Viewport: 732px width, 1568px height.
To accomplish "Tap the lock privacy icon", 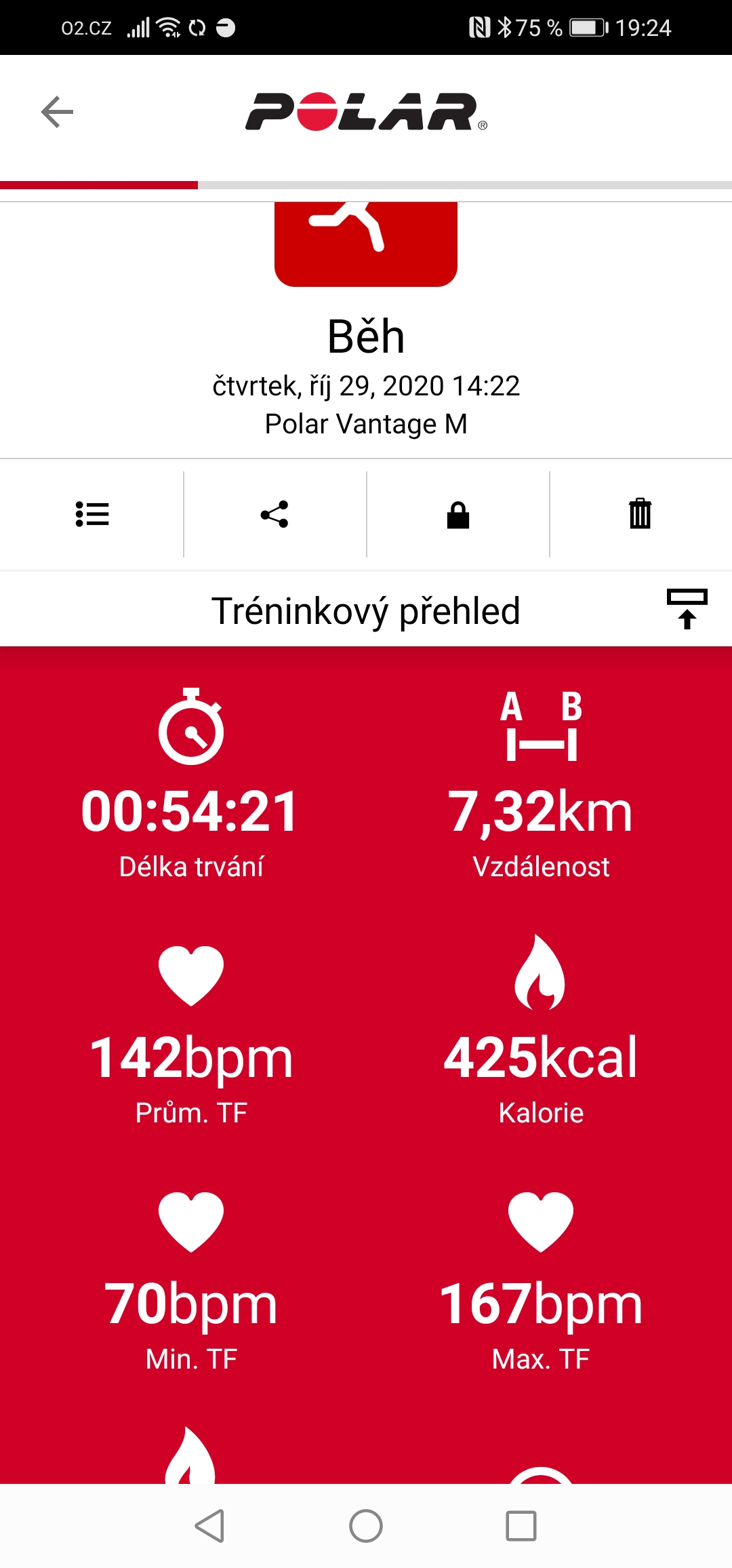I will pos(458,515).
